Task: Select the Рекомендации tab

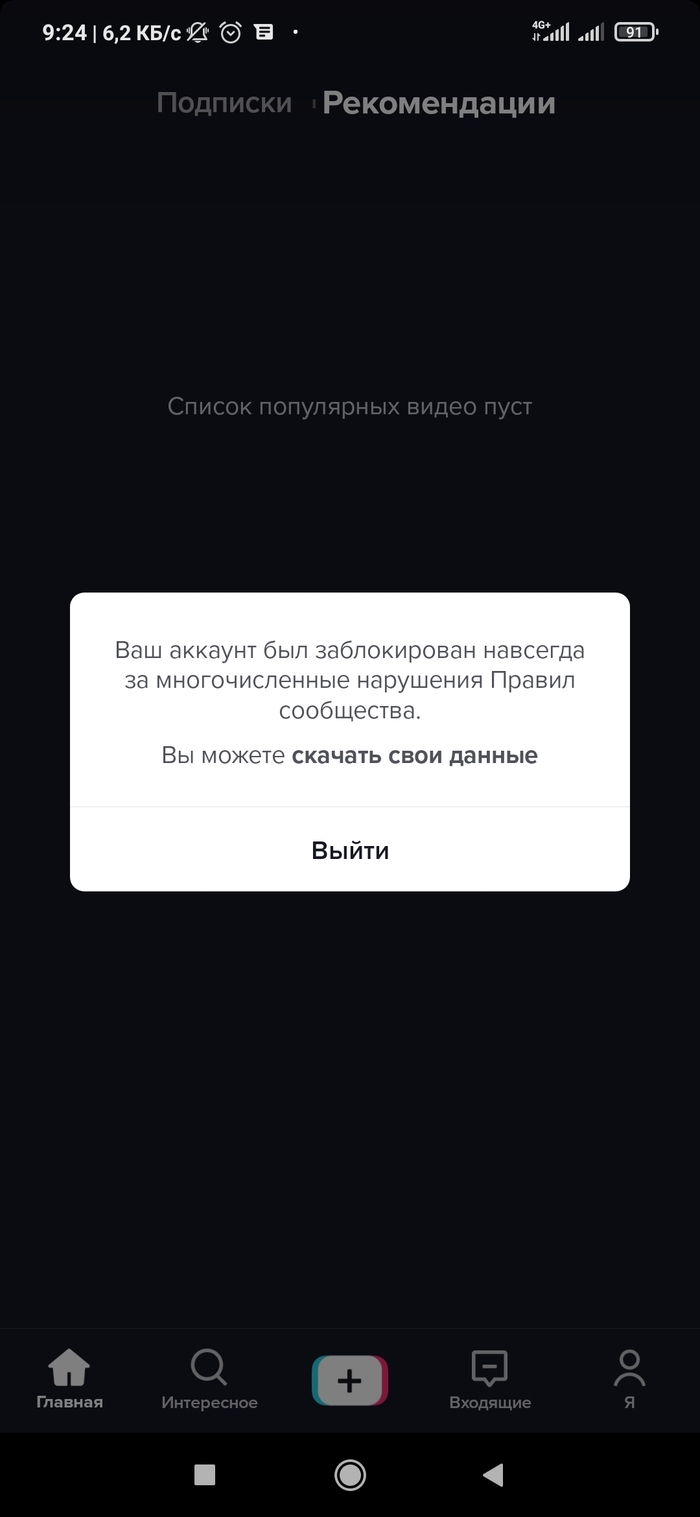Action: tap(438, 103)
